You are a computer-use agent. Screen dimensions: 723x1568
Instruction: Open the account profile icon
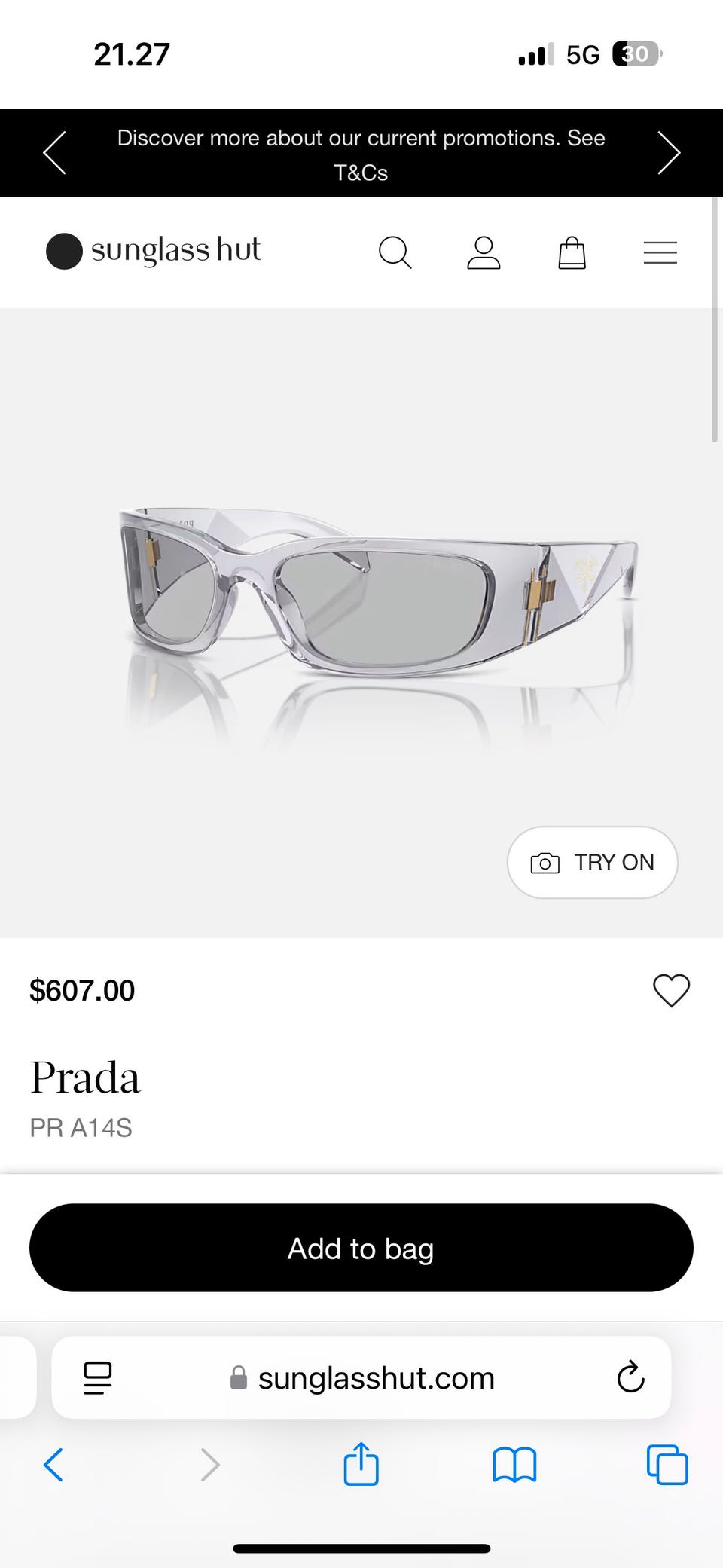click(484, 252)
